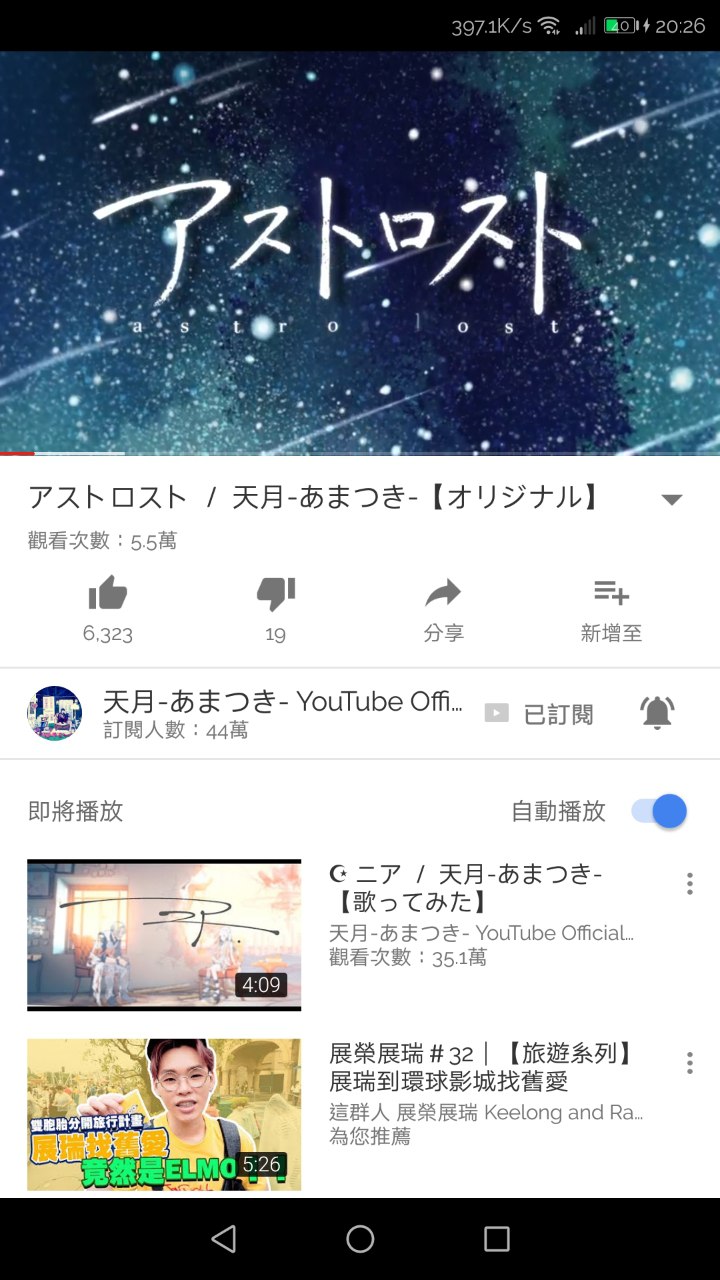Tap the アストロスト video player
This screenshot has width=720, height=1280.
[360, 252]
